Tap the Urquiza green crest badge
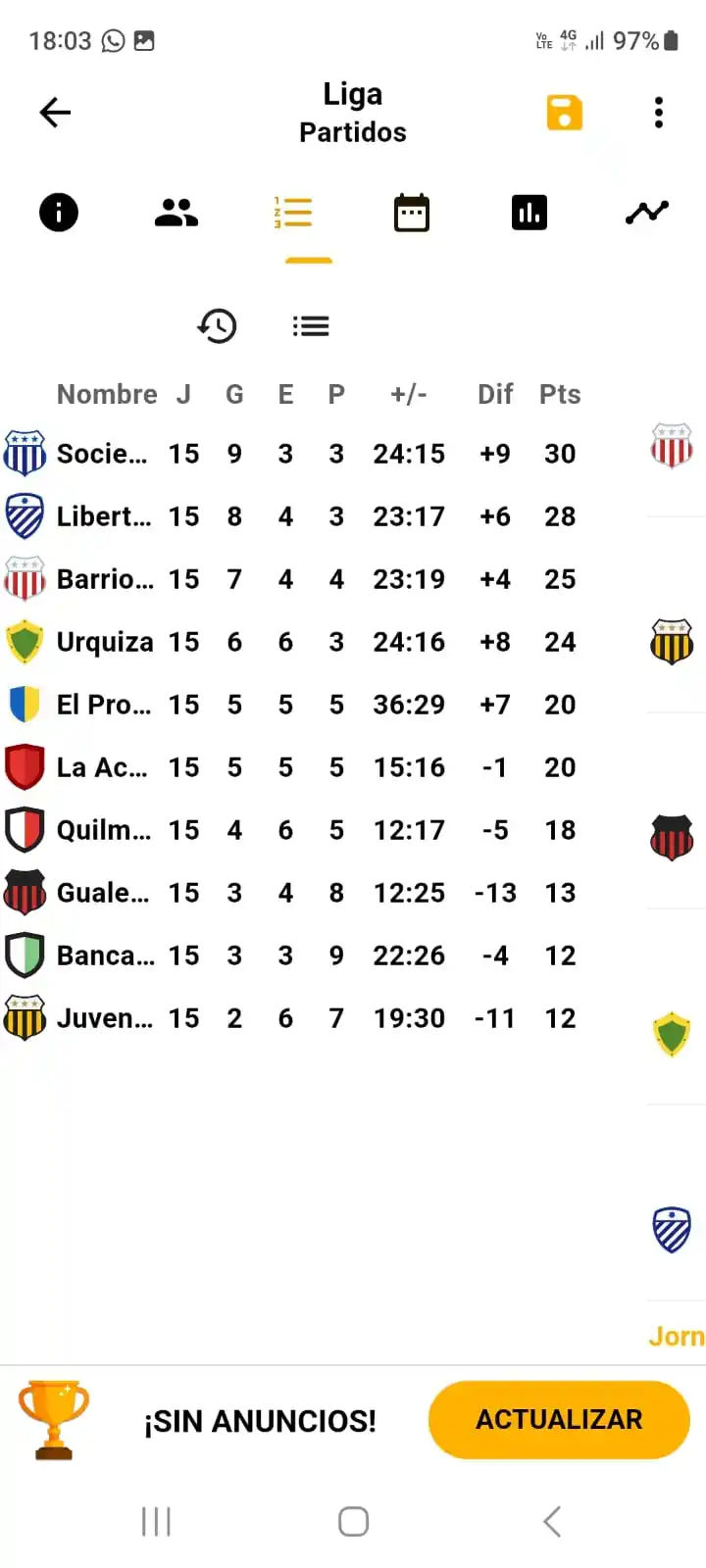This screenshot has width=706, height=1568. 25,641
